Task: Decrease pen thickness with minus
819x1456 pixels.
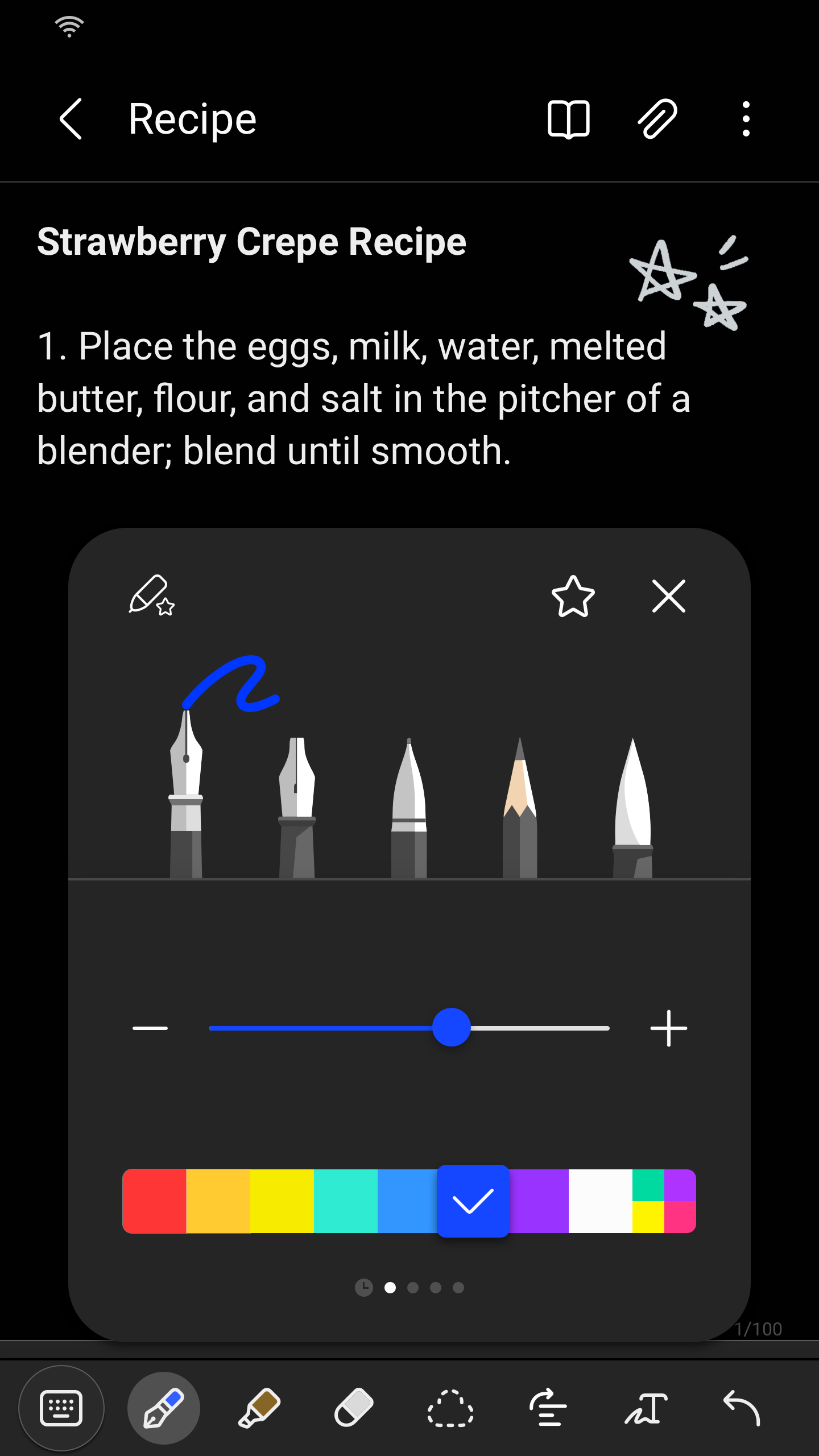Action: [150, 1028]
